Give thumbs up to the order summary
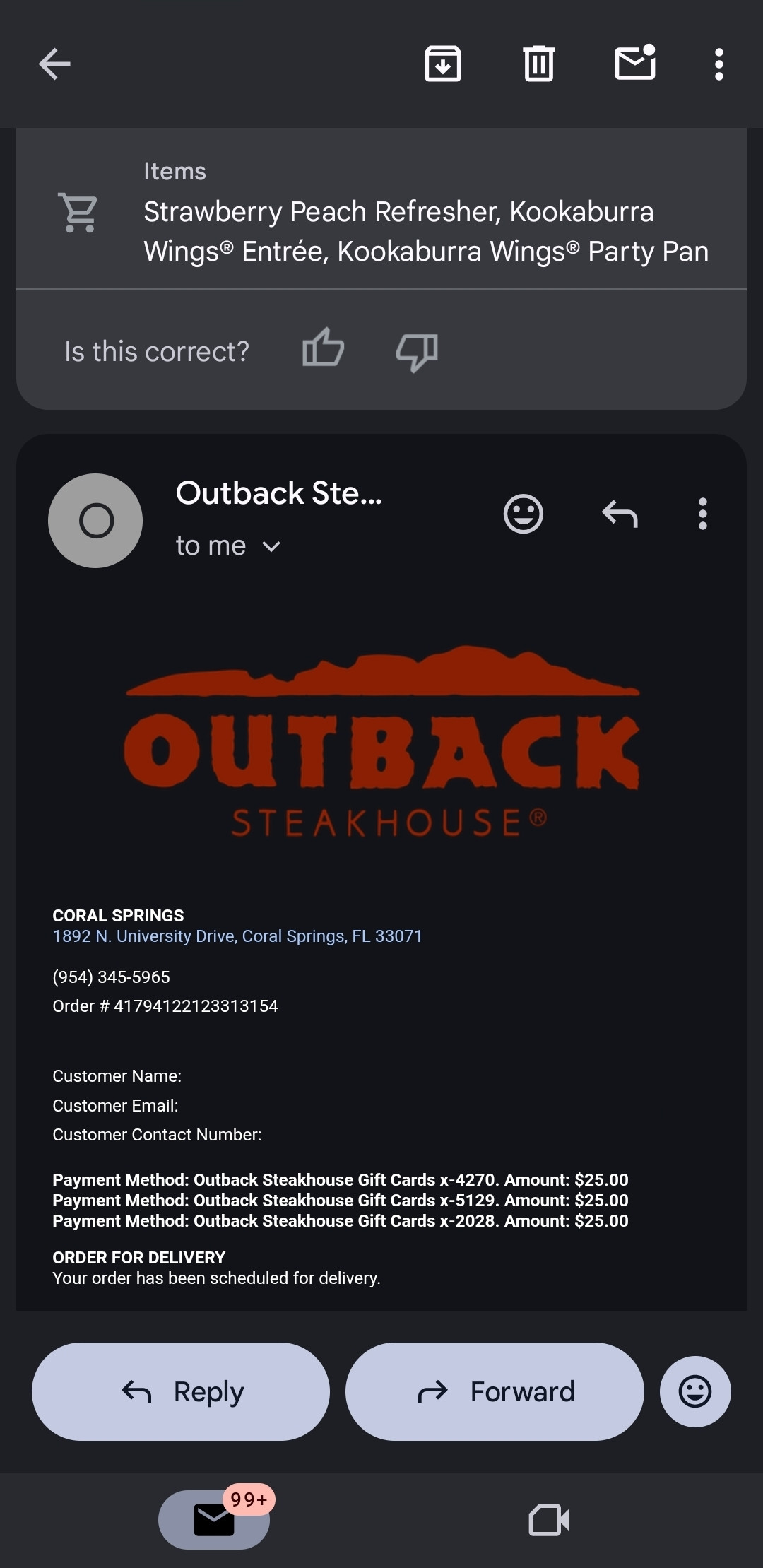763x1568 pixels. [x=323, y=348]
